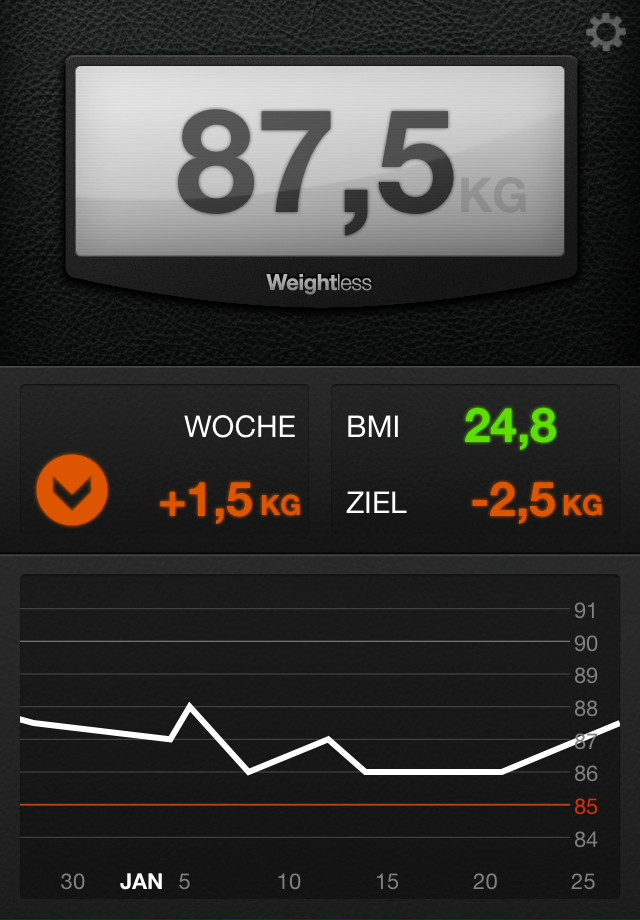Screen dimensions: 640x920
Task: Tap the orange down-arrow trend button
Action: point(72,490)
